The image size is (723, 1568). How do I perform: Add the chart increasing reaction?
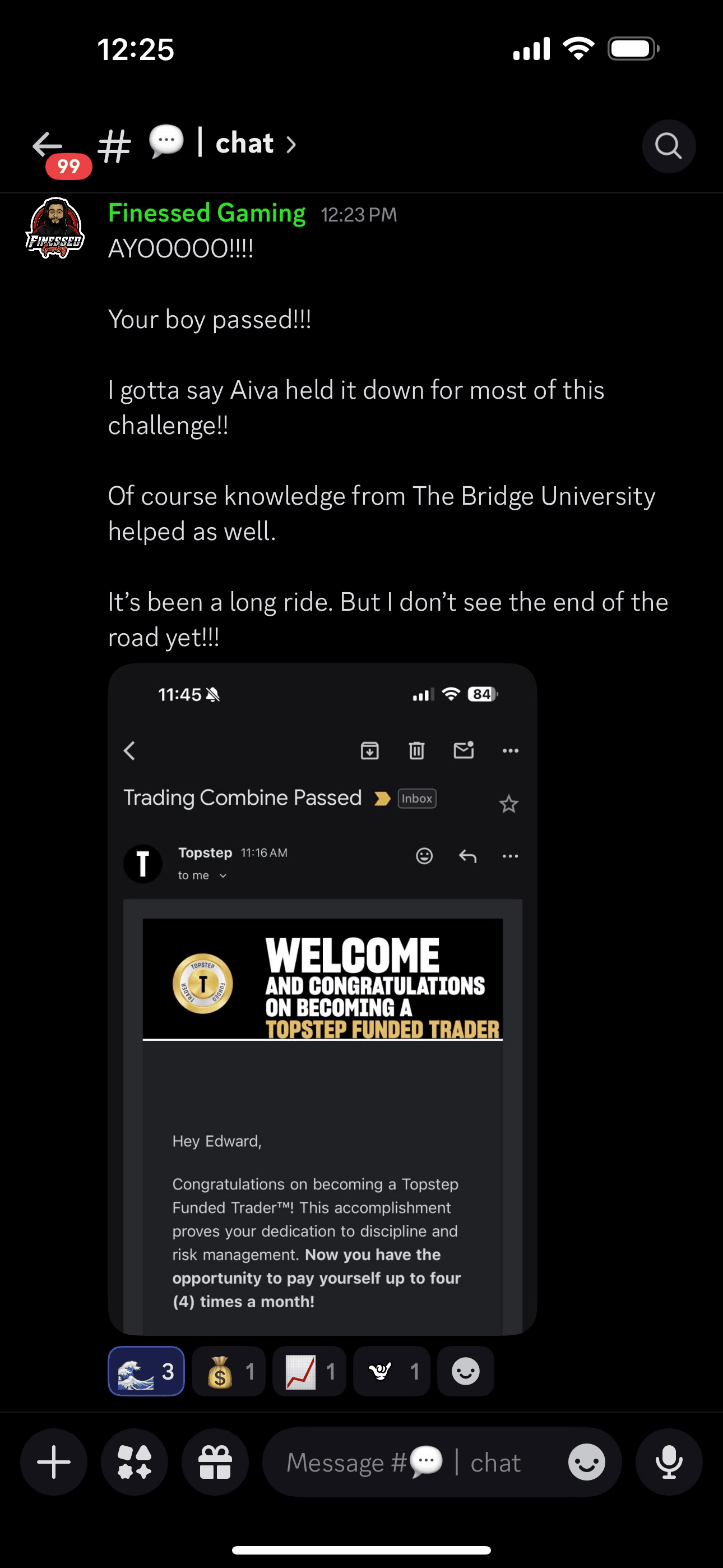click(309, 1371)
